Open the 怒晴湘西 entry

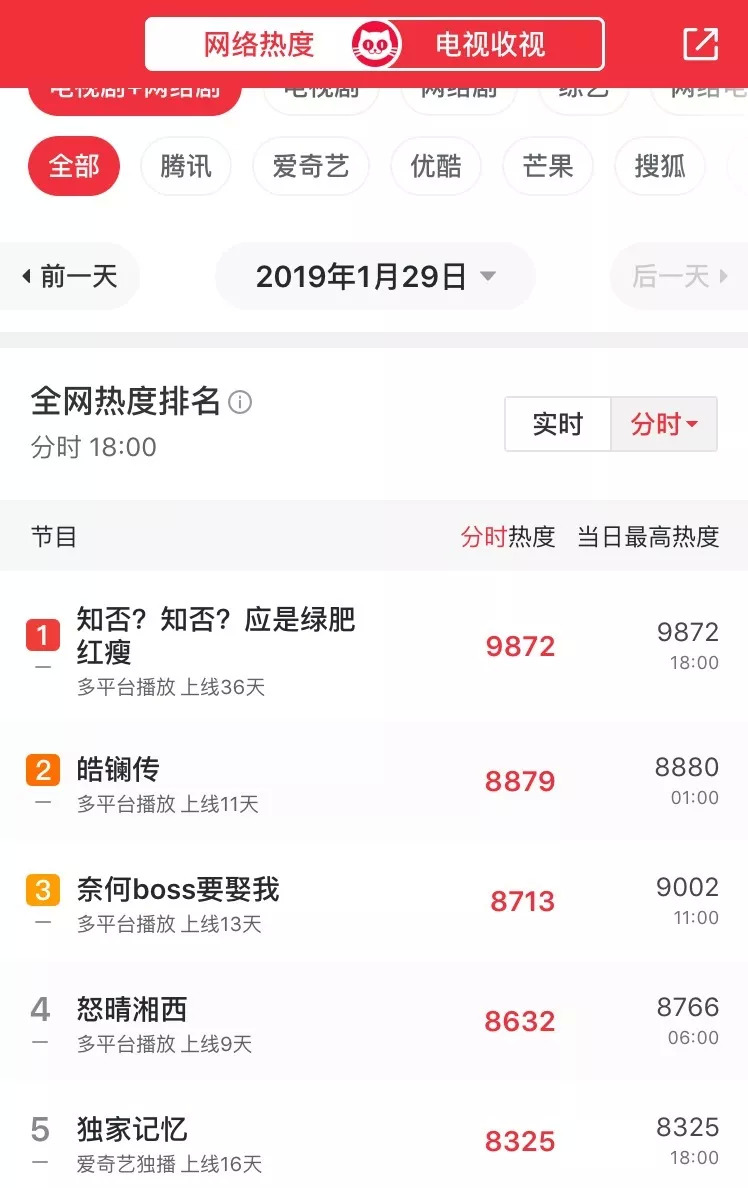(374, 1022)
